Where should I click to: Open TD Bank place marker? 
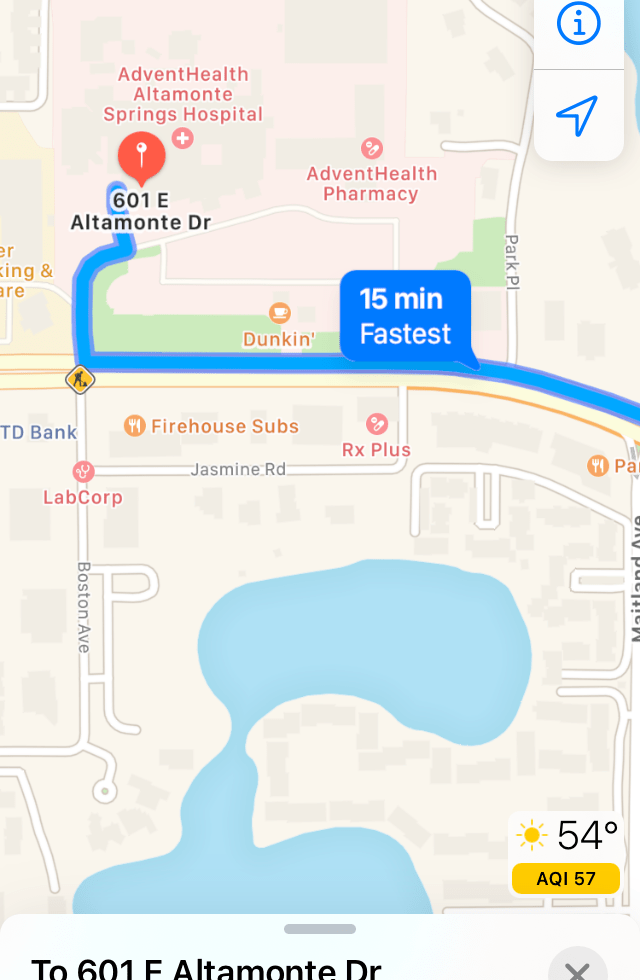40,433
